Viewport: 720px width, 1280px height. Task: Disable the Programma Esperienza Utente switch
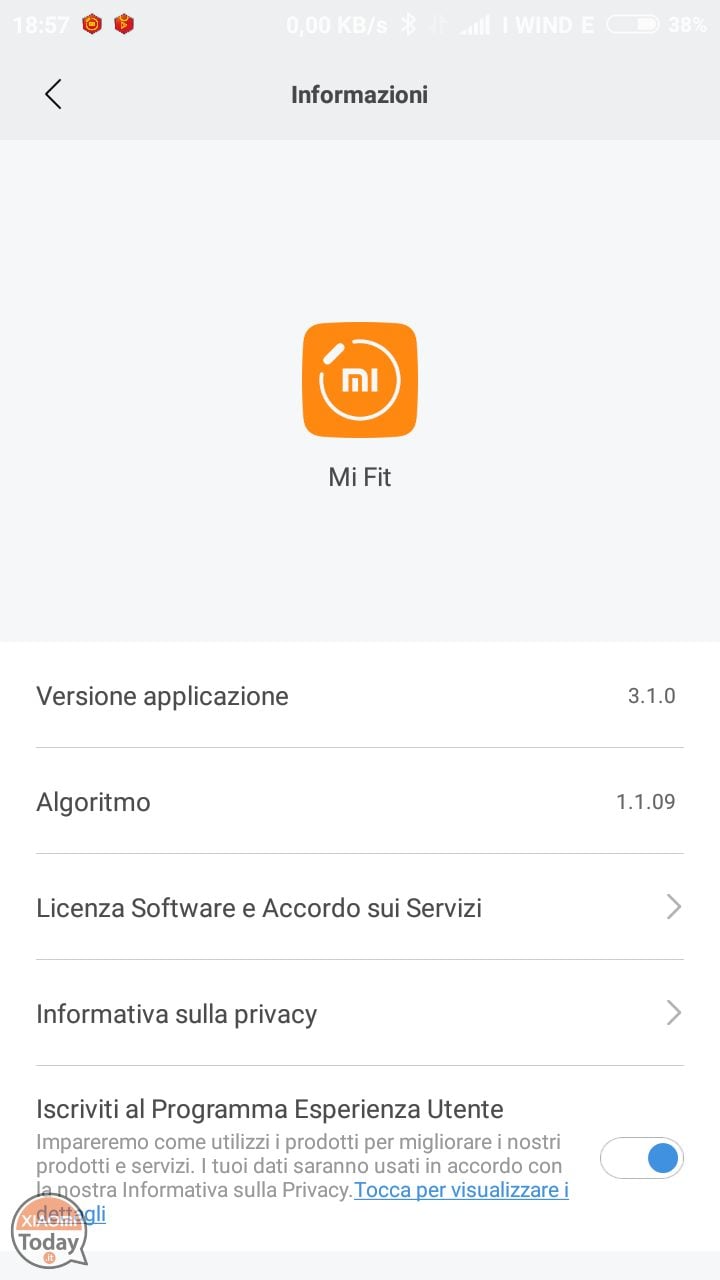[642, 1158]
